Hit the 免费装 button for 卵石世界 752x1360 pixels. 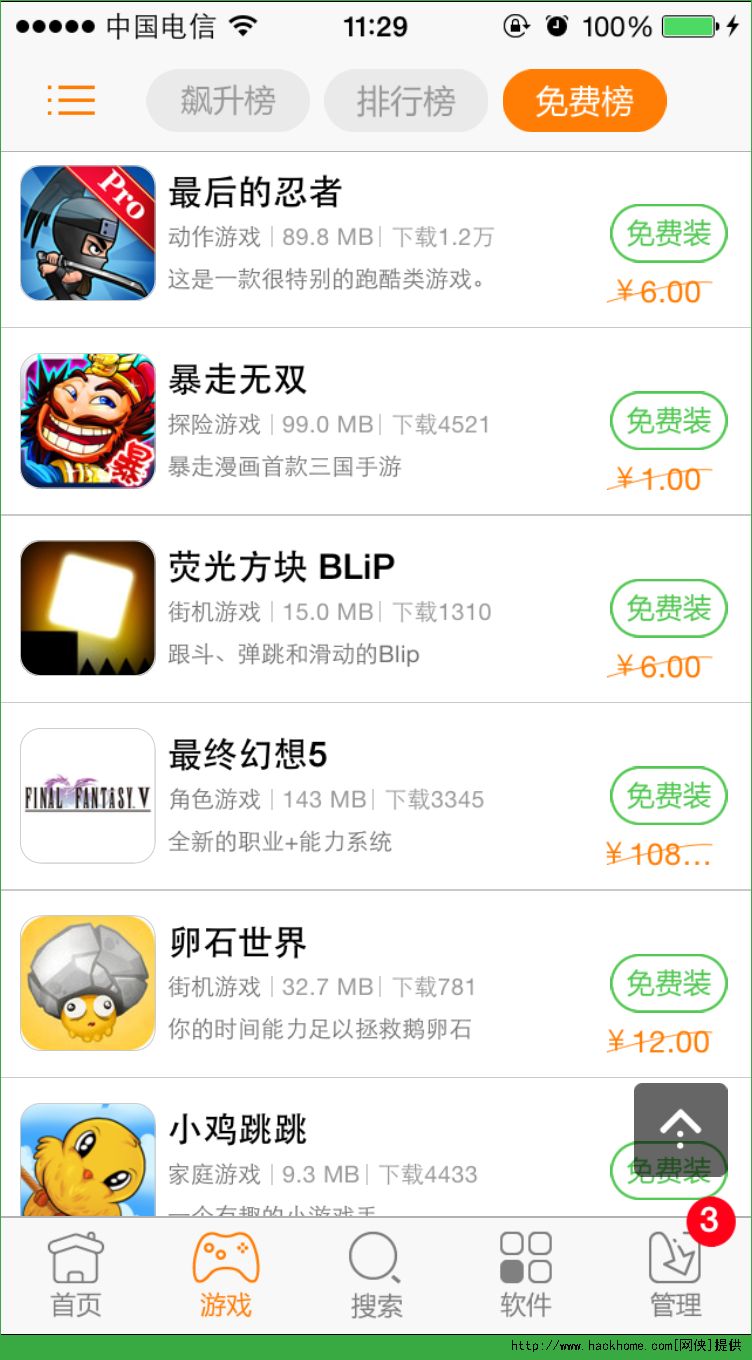pyautogui.click(x=668, y=983)
